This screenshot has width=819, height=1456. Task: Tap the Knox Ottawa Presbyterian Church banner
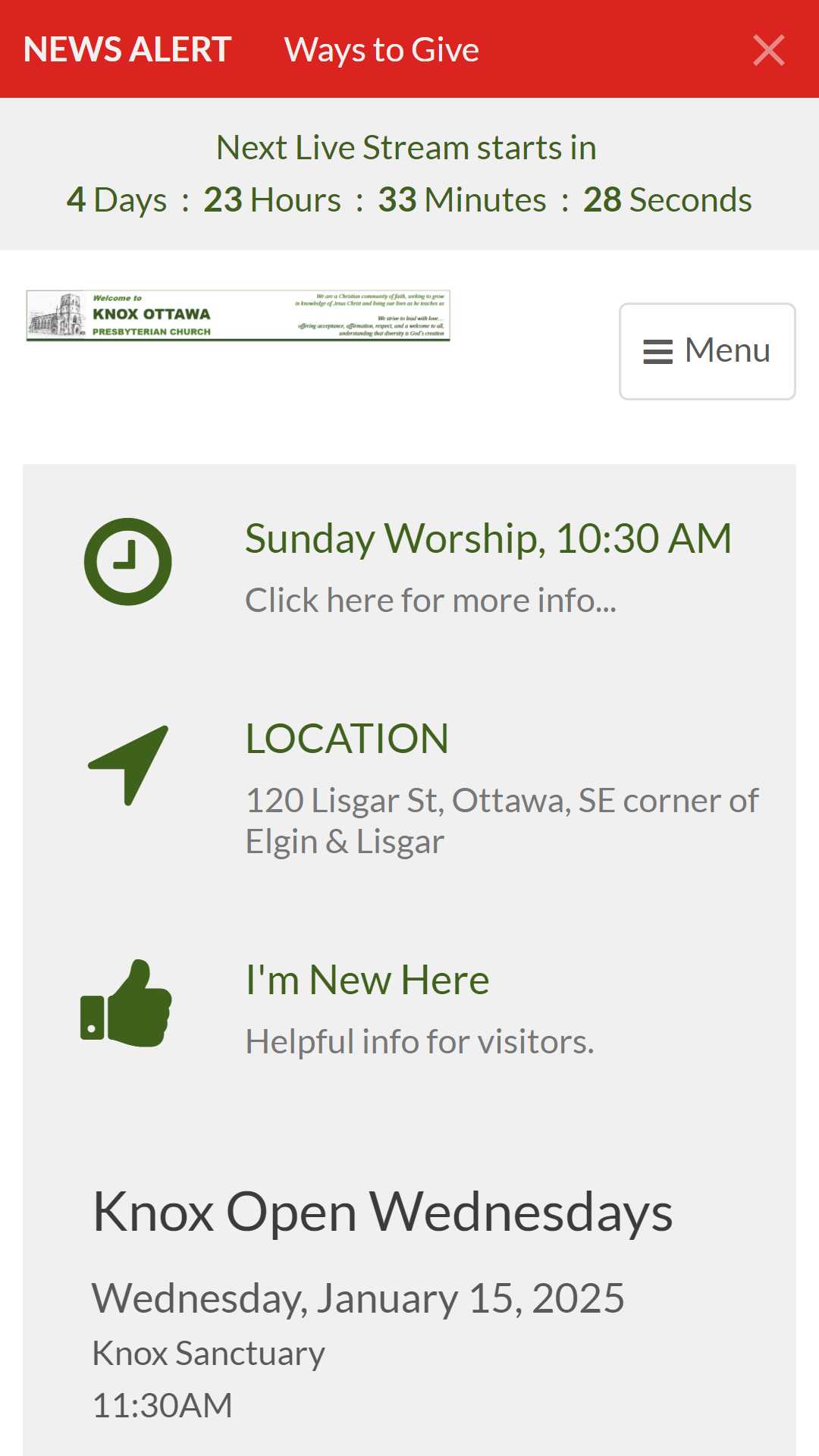pos(238,315)
